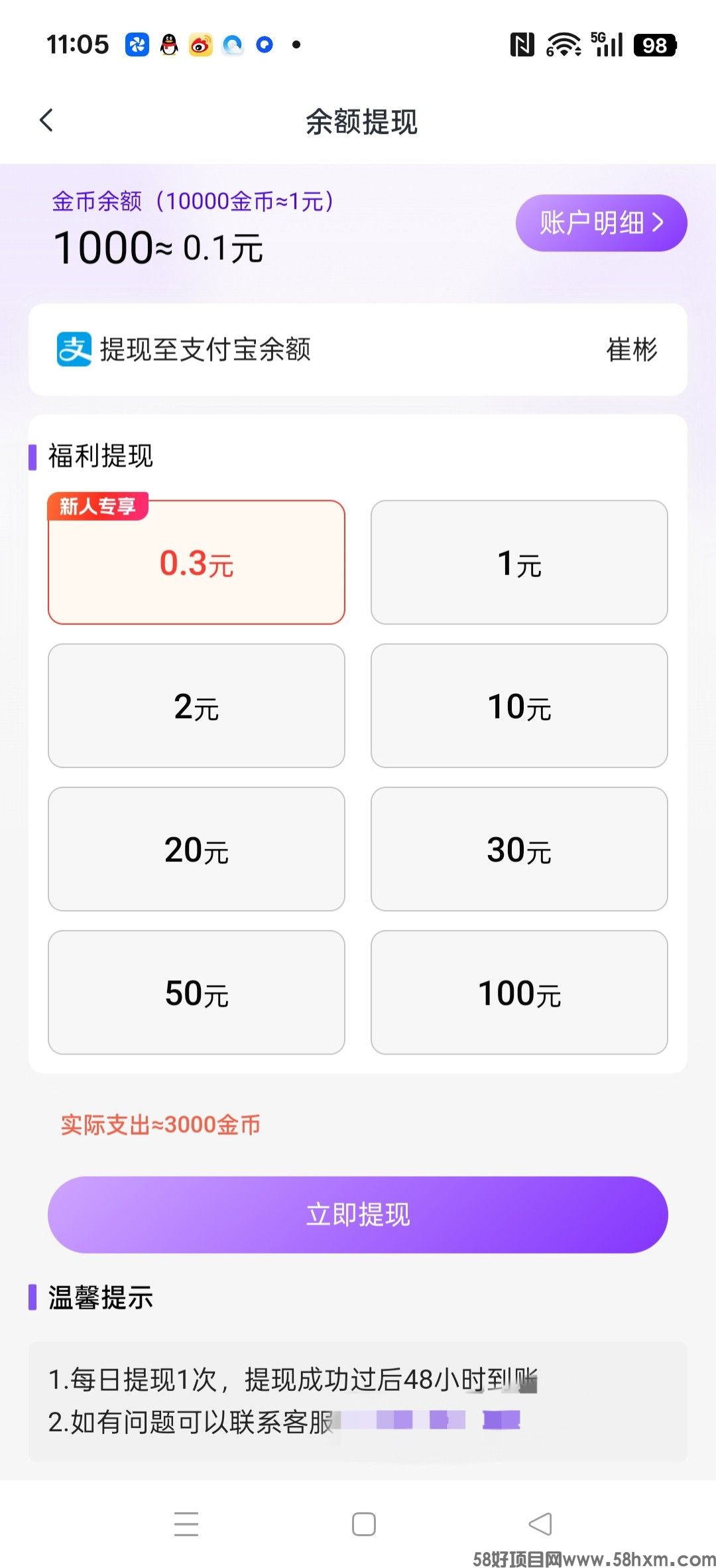Screen dimensions: 716x1568
Task: Open 账户明细 account details
Action: (601, 223)
